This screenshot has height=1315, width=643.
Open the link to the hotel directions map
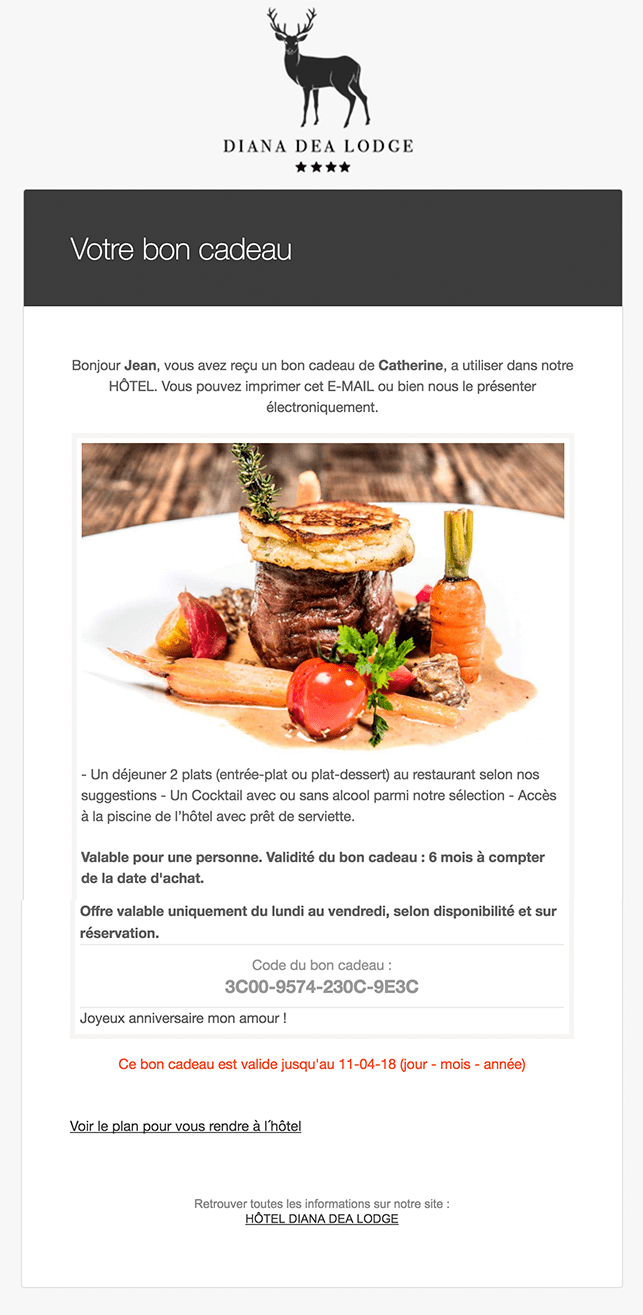point(186,1126)
